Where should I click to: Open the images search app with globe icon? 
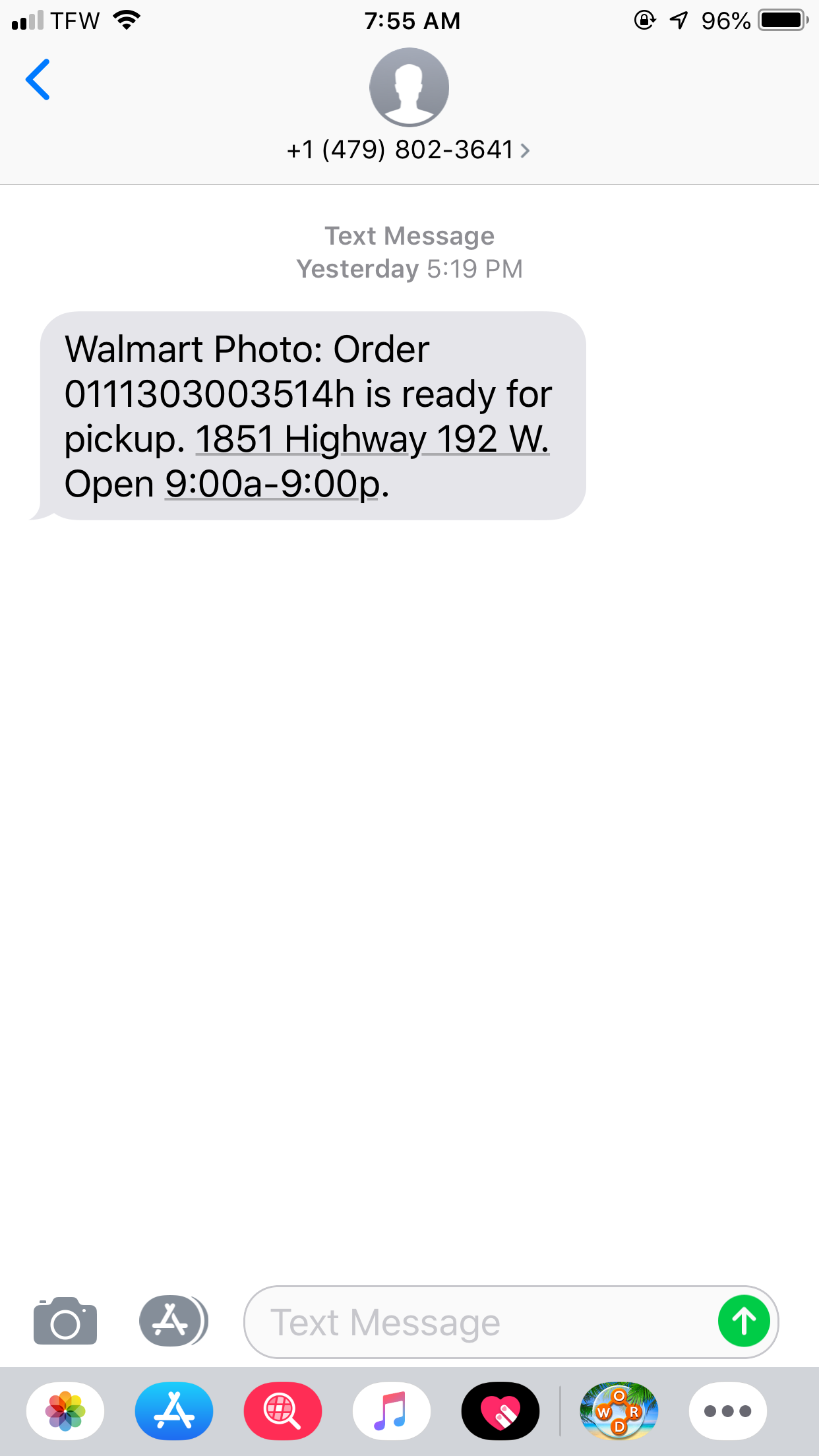pyautogui.click(x=283, y=1411)
